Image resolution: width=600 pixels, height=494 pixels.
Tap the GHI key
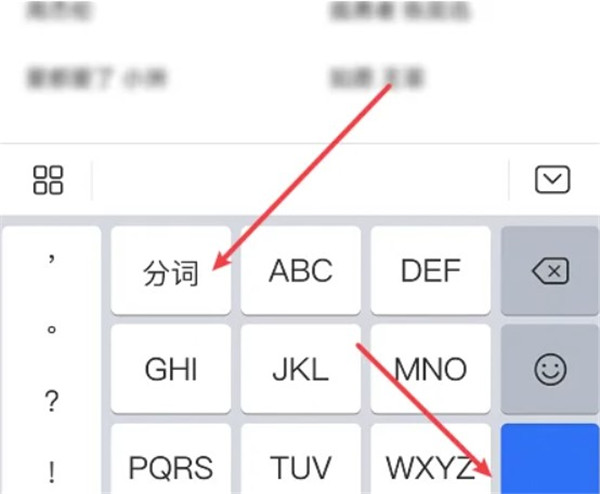[171, 369]
